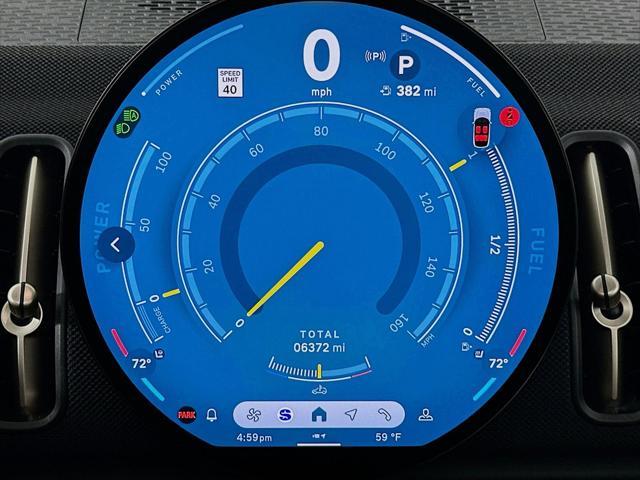Open the climate fan controls
Screen dimensions: 640x480
pos(254,414)
